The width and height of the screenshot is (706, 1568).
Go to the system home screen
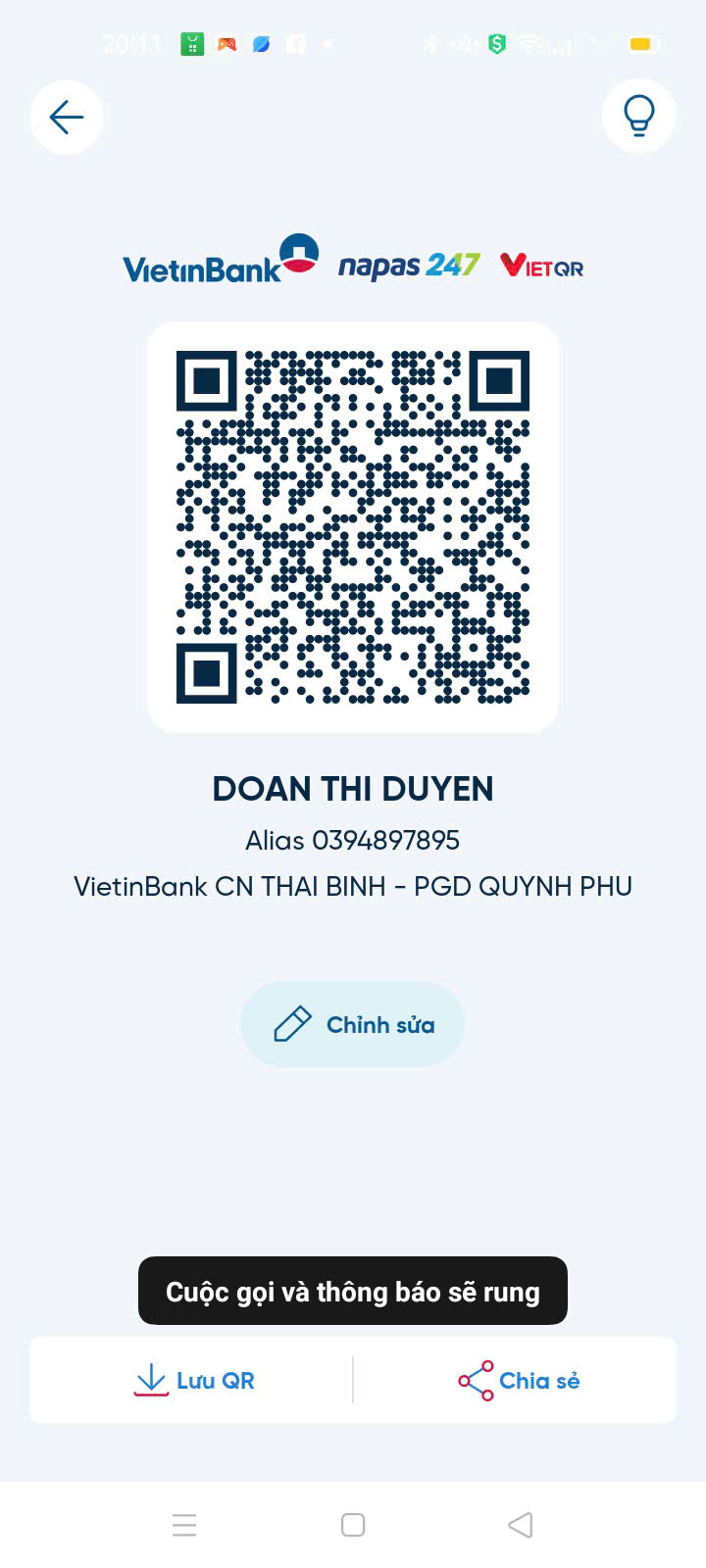coord(353,1525)
